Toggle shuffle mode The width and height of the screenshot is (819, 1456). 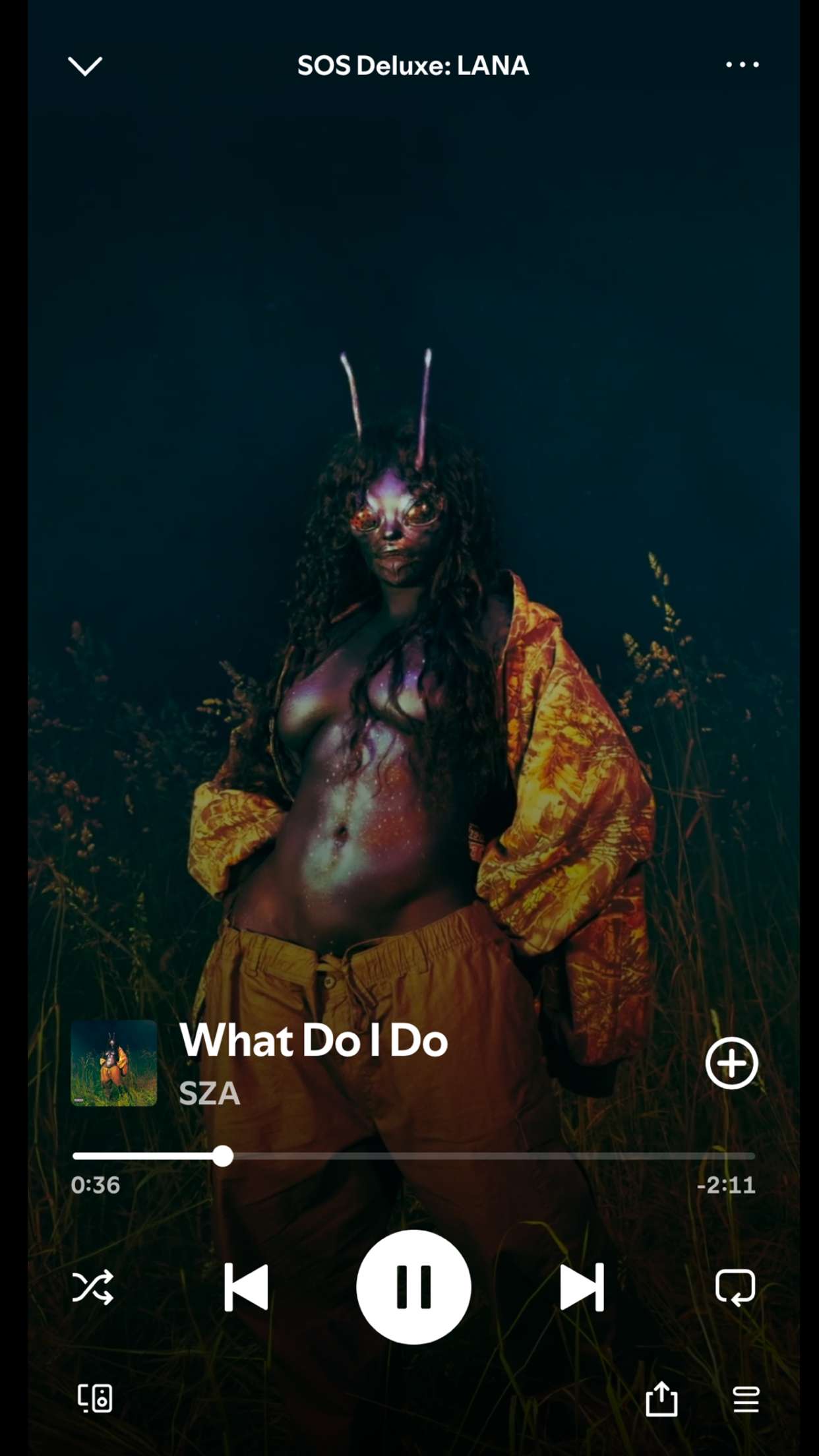click(92, 1287)
